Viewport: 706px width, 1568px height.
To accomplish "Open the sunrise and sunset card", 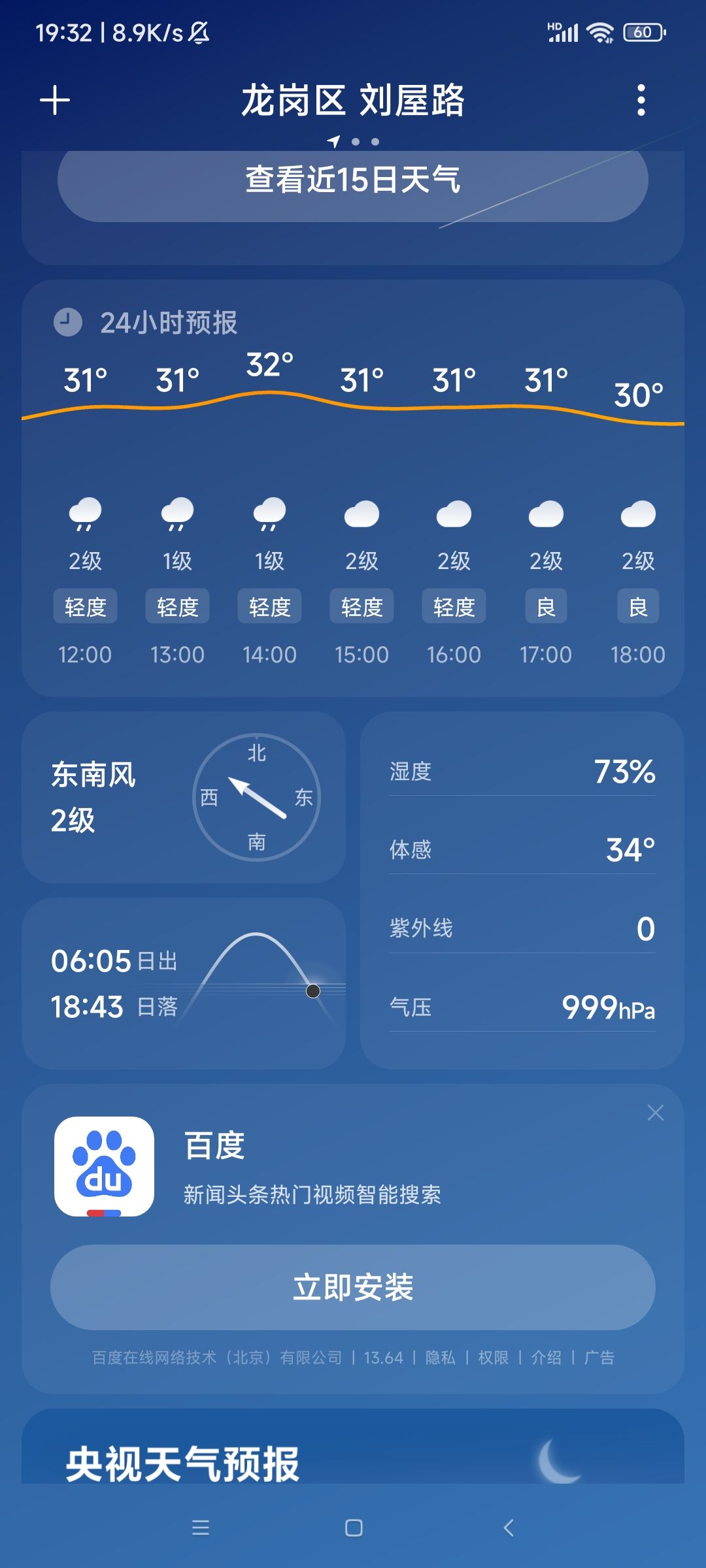I will point(184,983).
